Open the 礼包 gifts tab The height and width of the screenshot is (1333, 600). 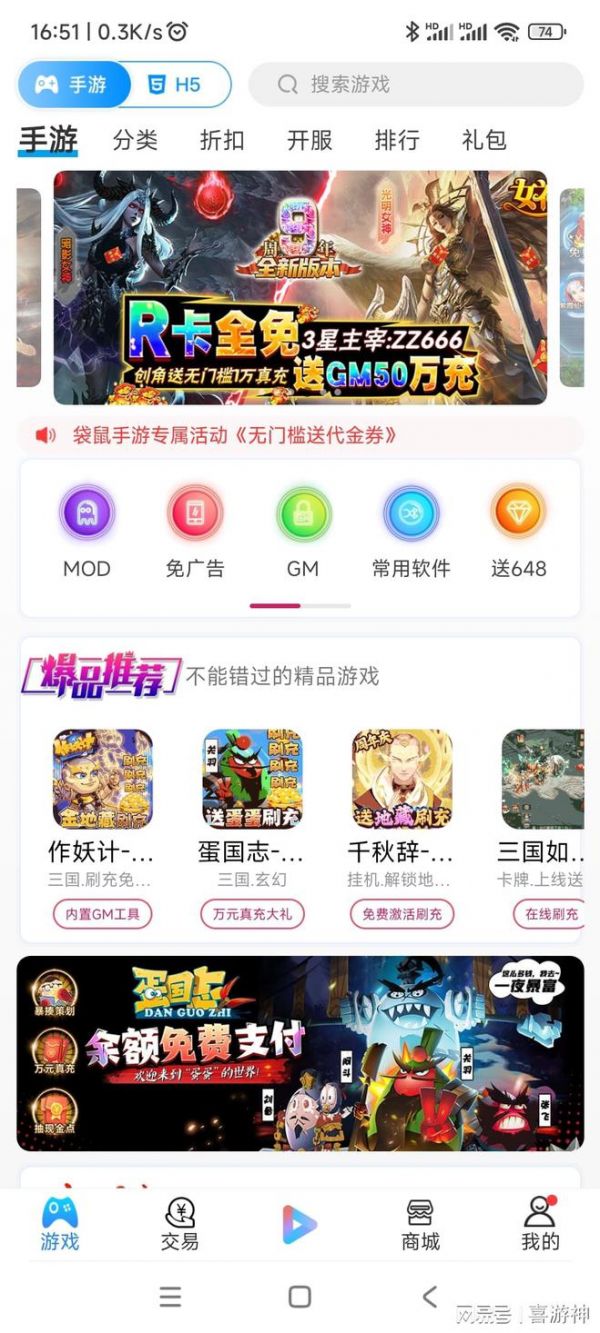pos(484,140)
